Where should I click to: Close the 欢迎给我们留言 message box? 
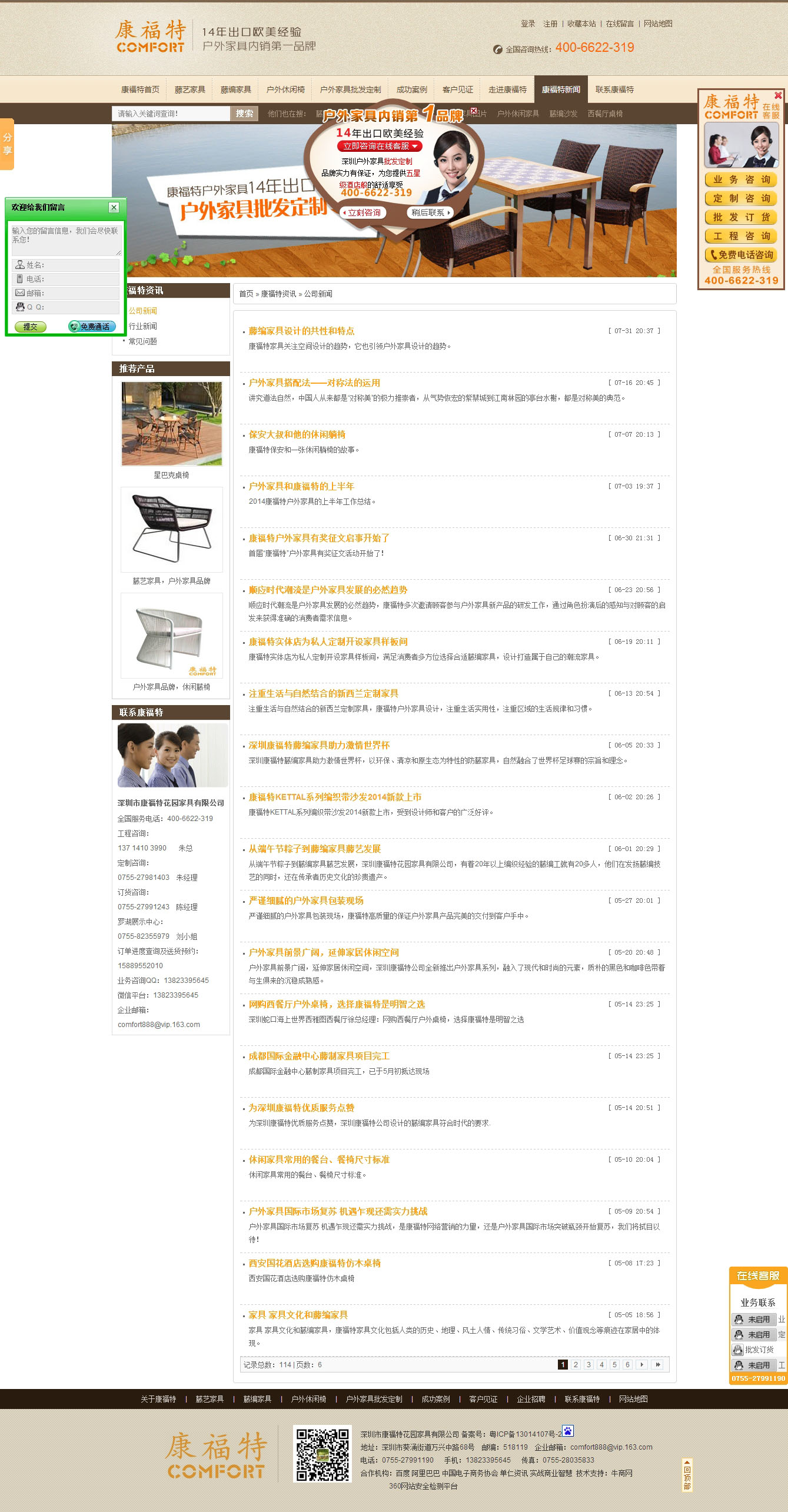coord(114,207)
